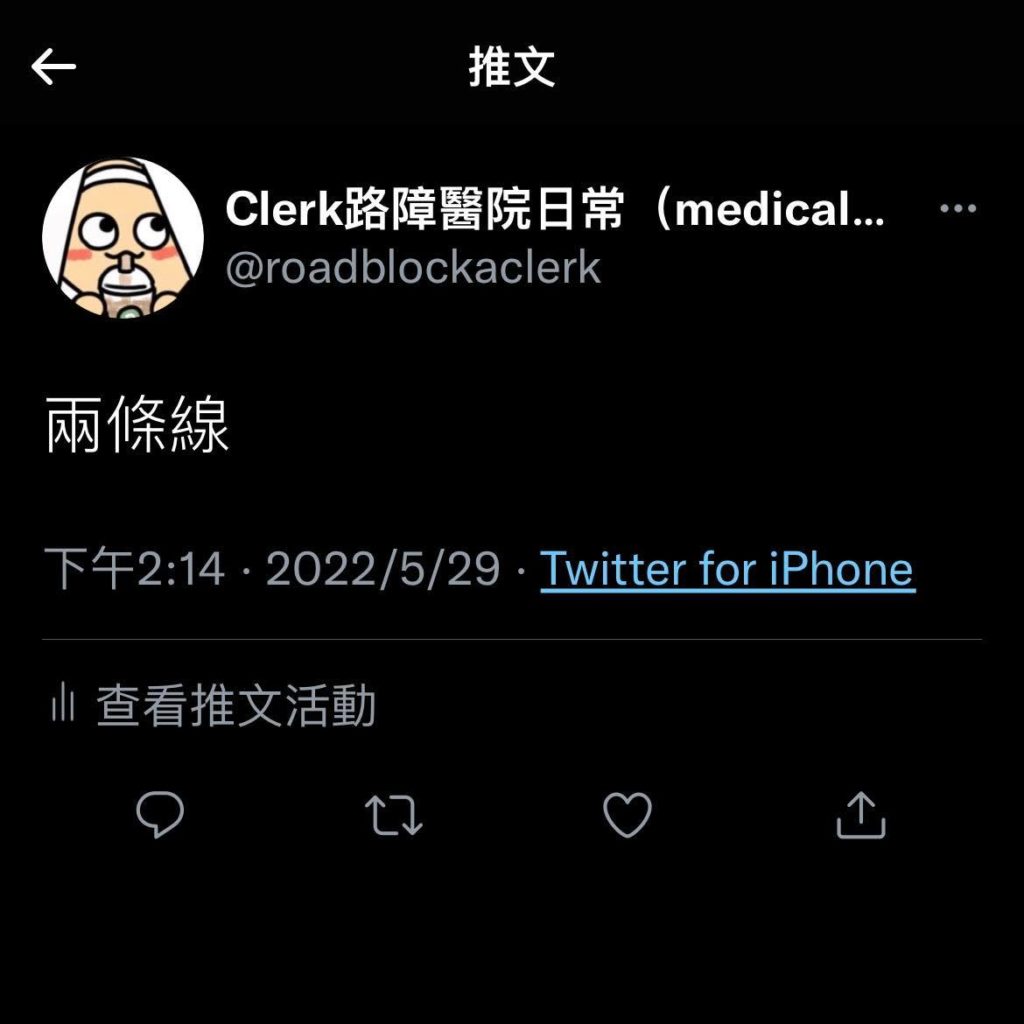Share this tweet
Viewport: 1024px width, 1024px height.
coord(861,815)
